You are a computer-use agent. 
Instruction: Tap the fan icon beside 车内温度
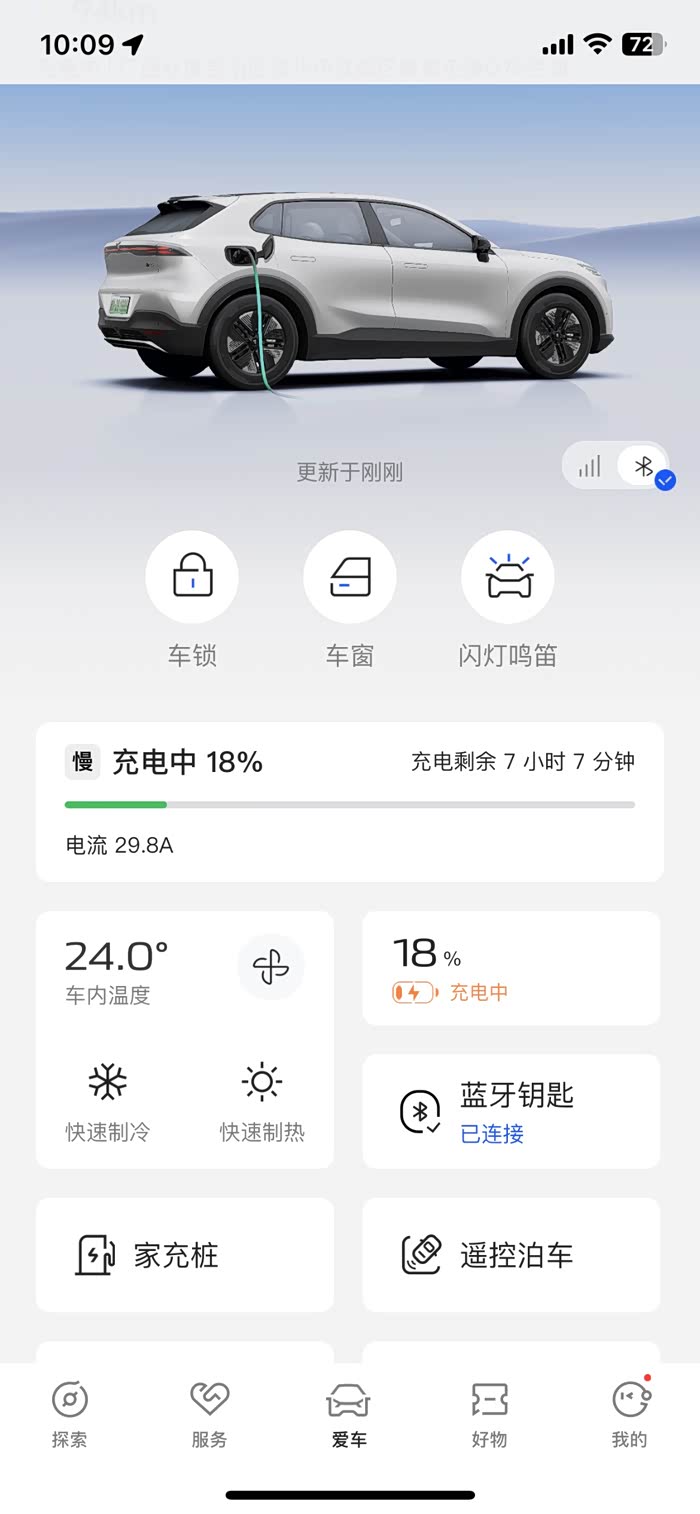pyautogui.click(x=271, y=968)
